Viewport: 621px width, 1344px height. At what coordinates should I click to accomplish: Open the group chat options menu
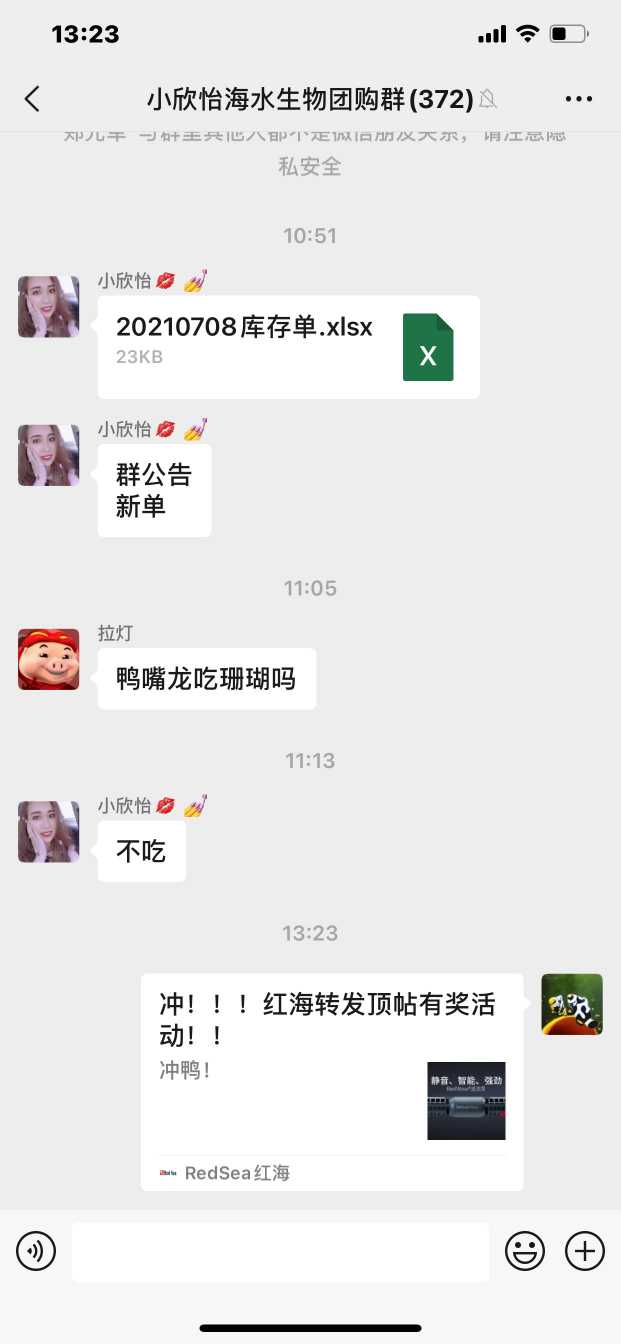tap(579, 98)
